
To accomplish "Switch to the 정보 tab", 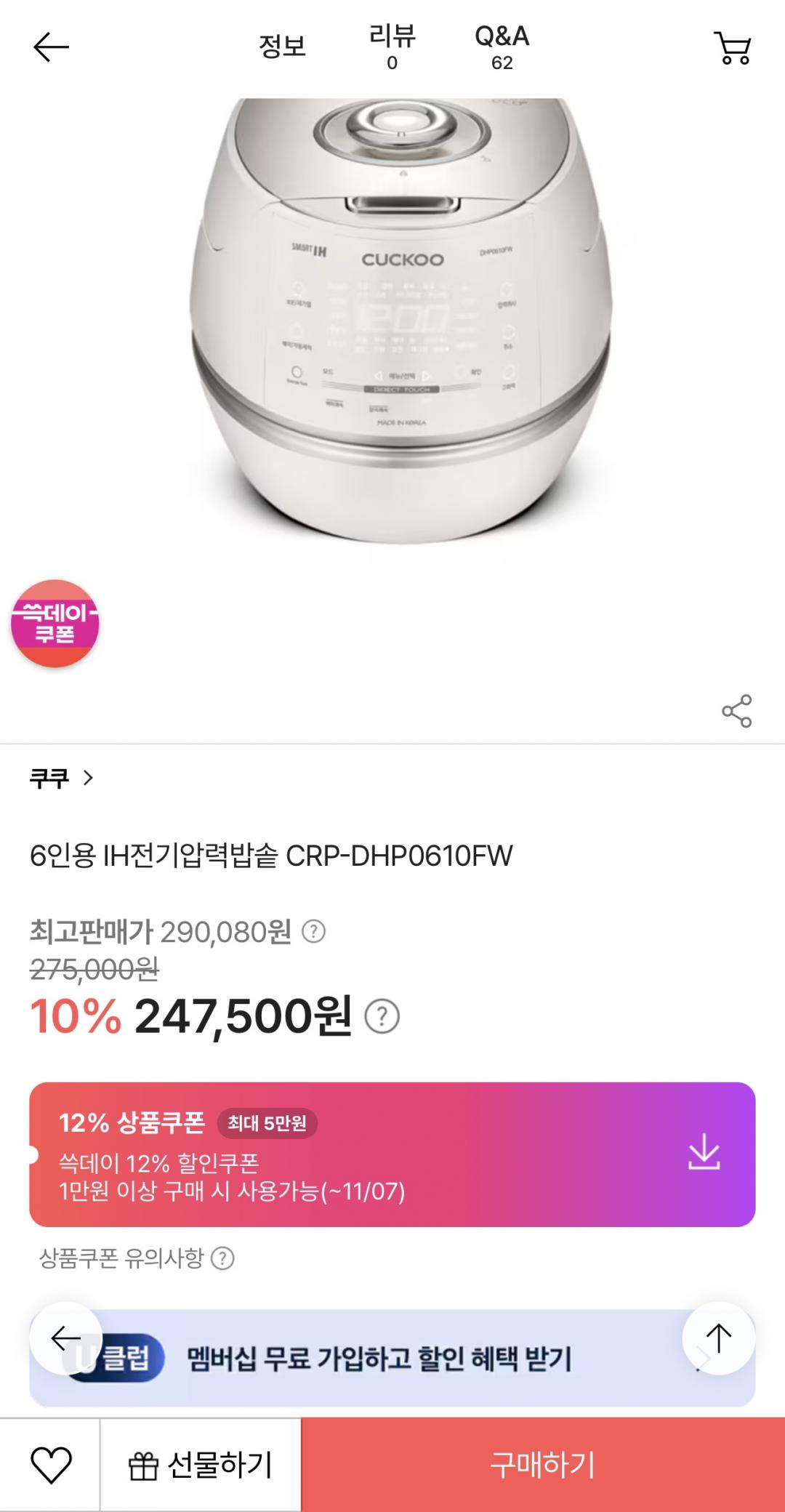I will click(x=282, y=47).
